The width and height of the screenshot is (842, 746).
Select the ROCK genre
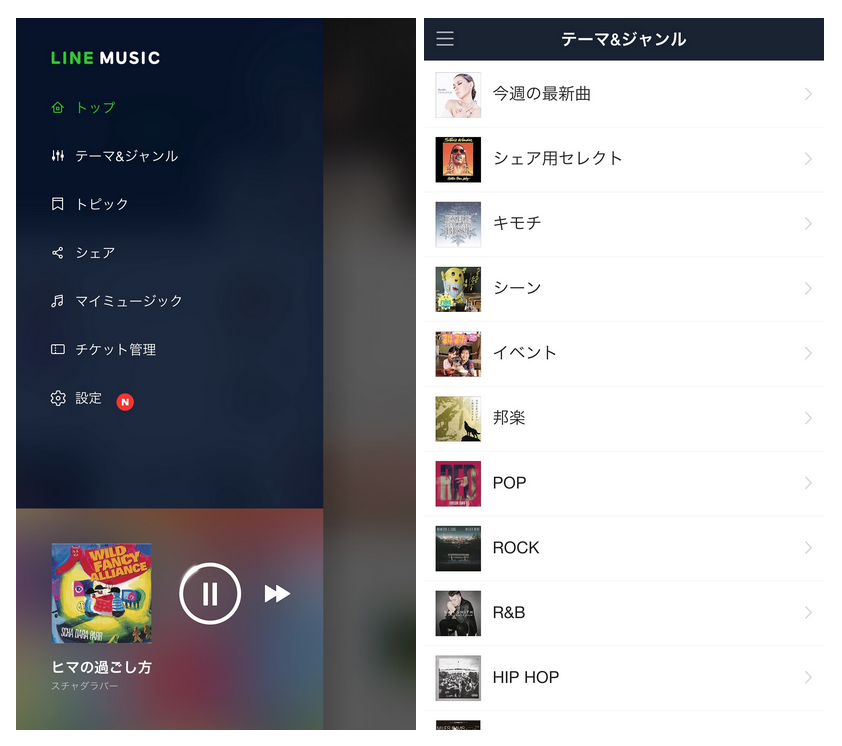pos(623,548)
